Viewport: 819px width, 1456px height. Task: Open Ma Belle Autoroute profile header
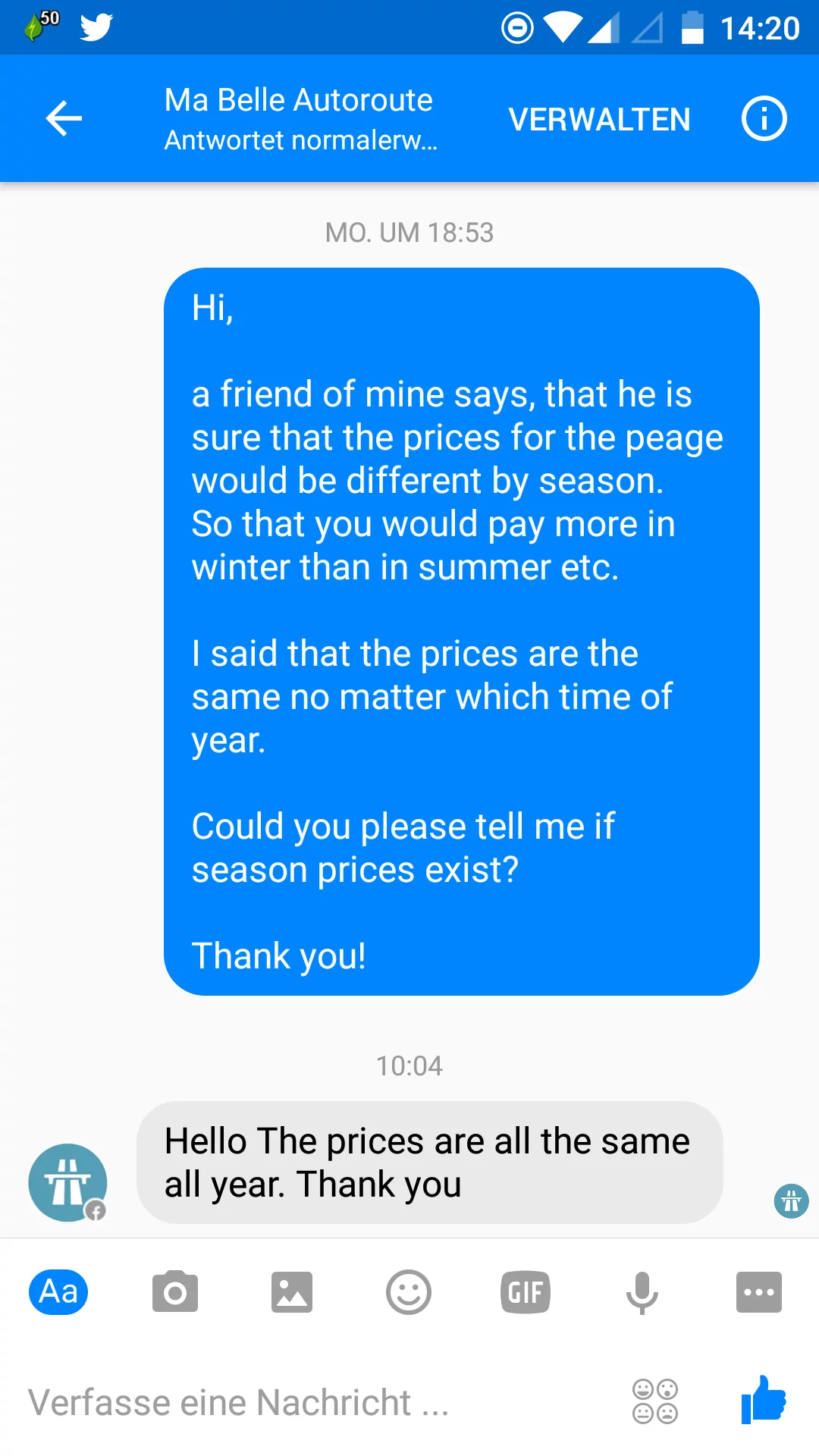click(x=301, y=119)
